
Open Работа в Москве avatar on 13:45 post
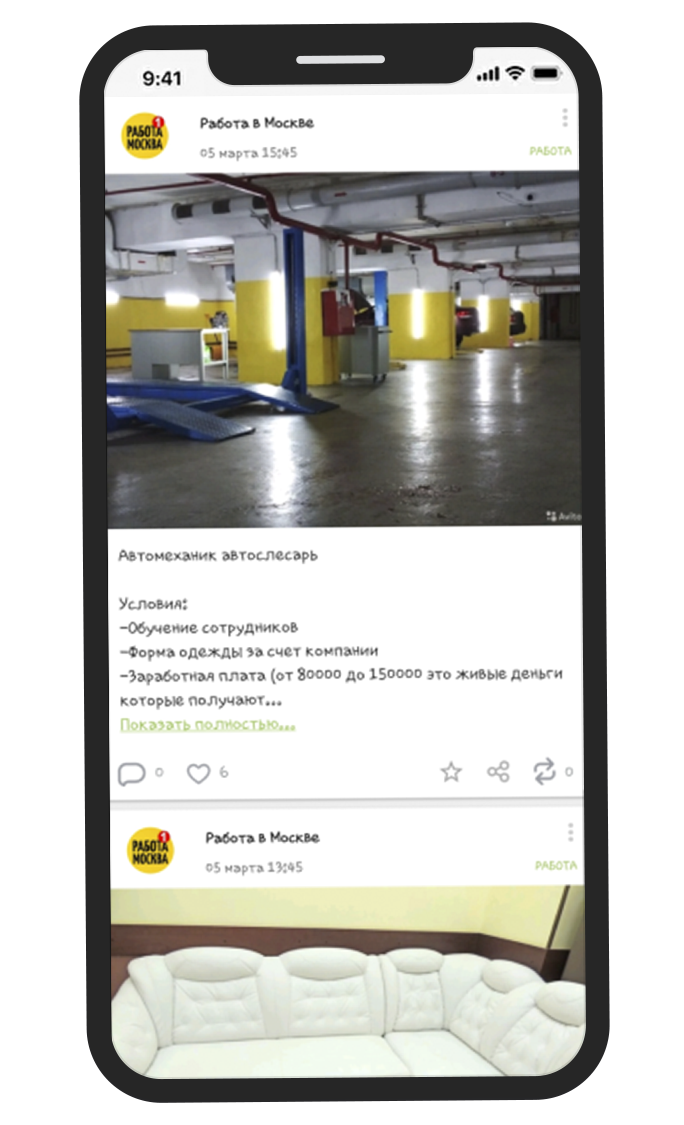149,851
